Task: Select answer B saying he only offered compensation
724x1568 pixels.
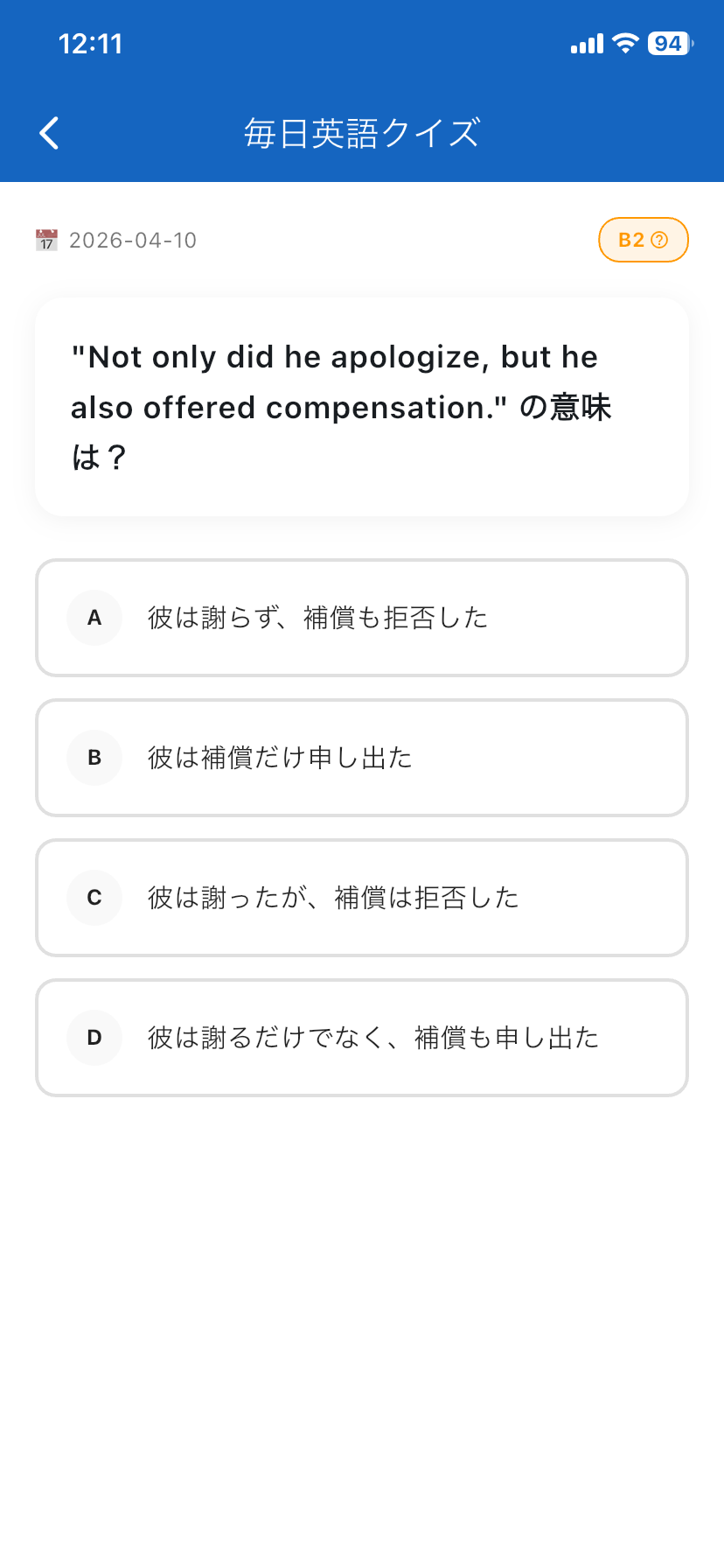Action: (362, 758)
